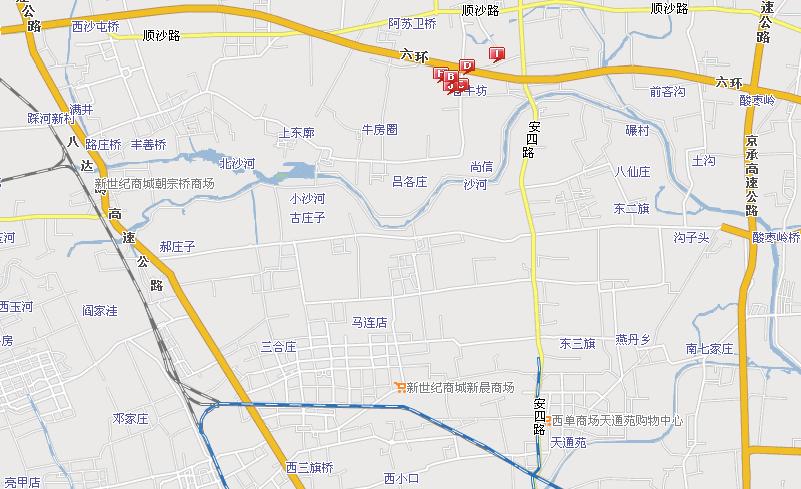
Task: Select the red map marker labeled I
Action: pos(497,53)
